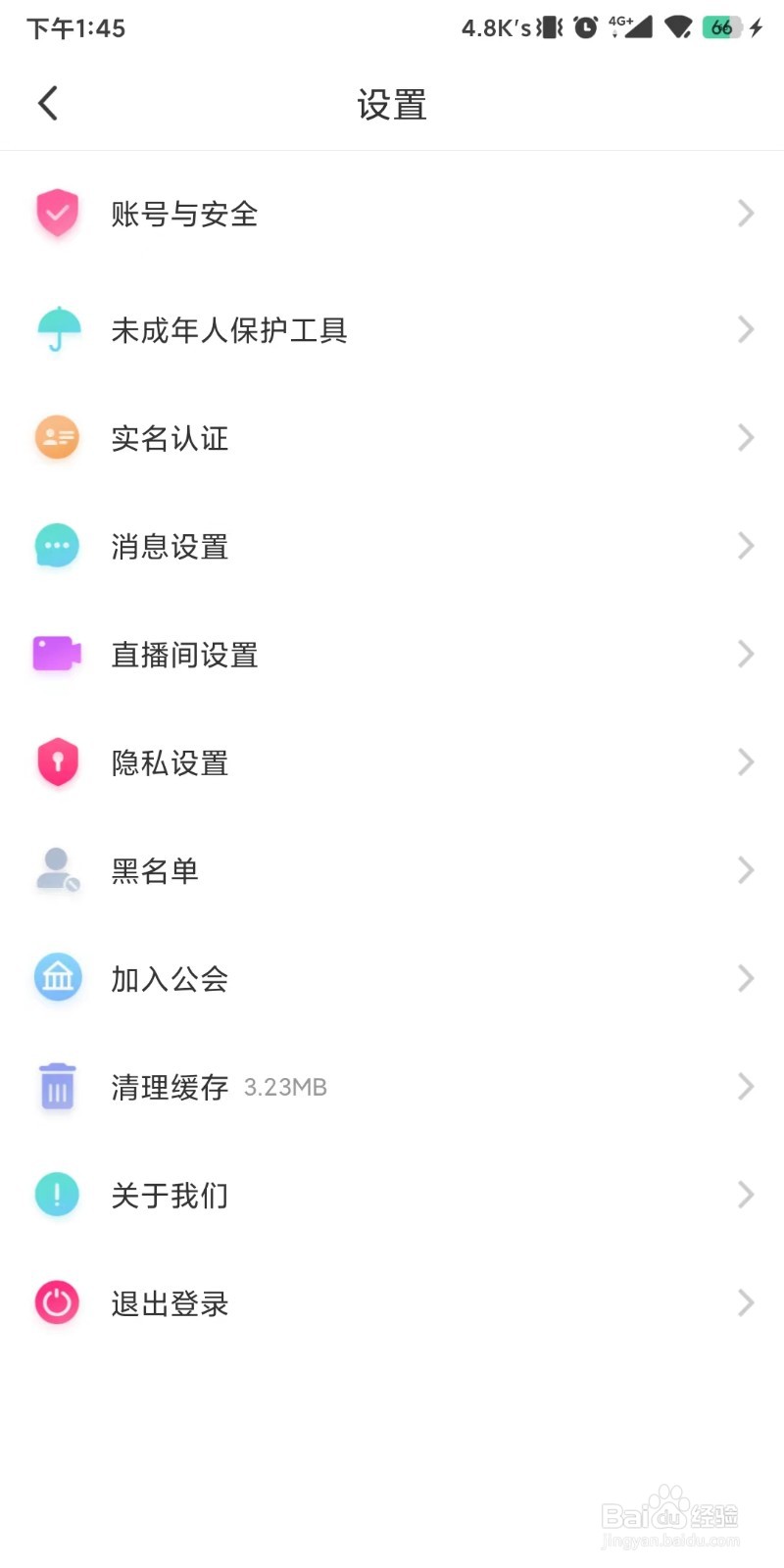Tap 清理缓存 to clear 3.23MB

392,1087
